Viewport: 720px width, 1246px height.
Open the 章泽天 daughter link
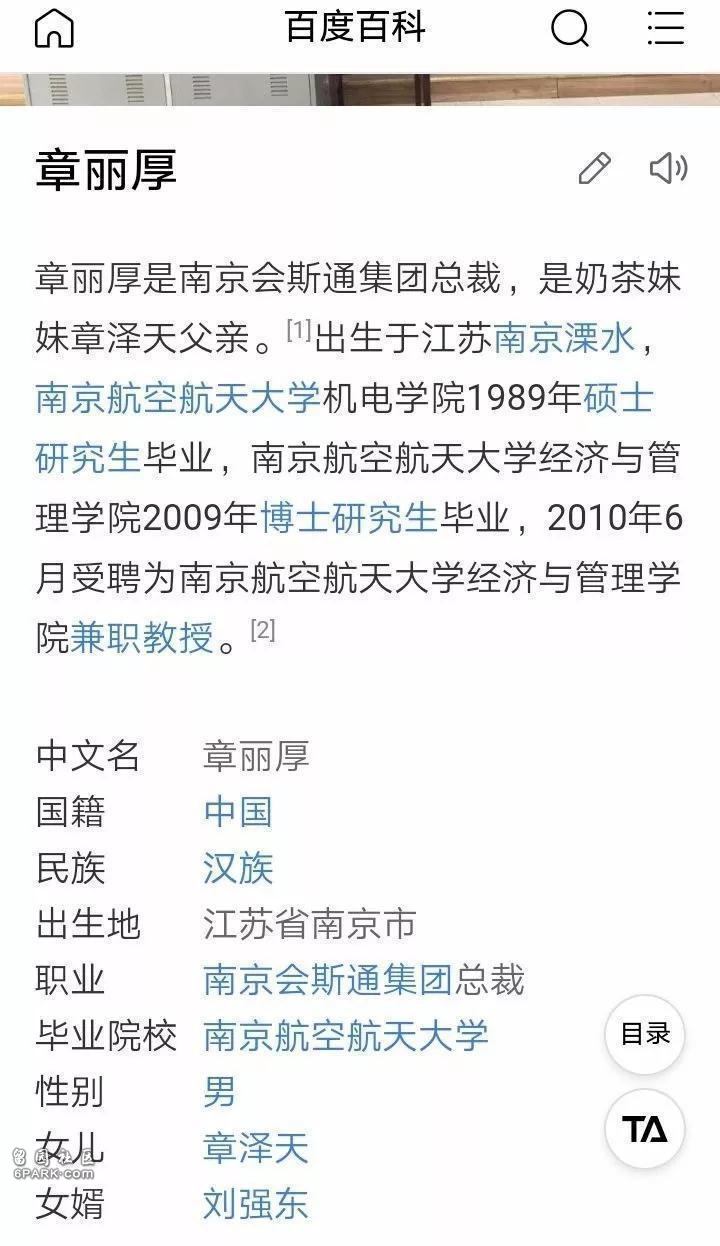coord(256,1147)
